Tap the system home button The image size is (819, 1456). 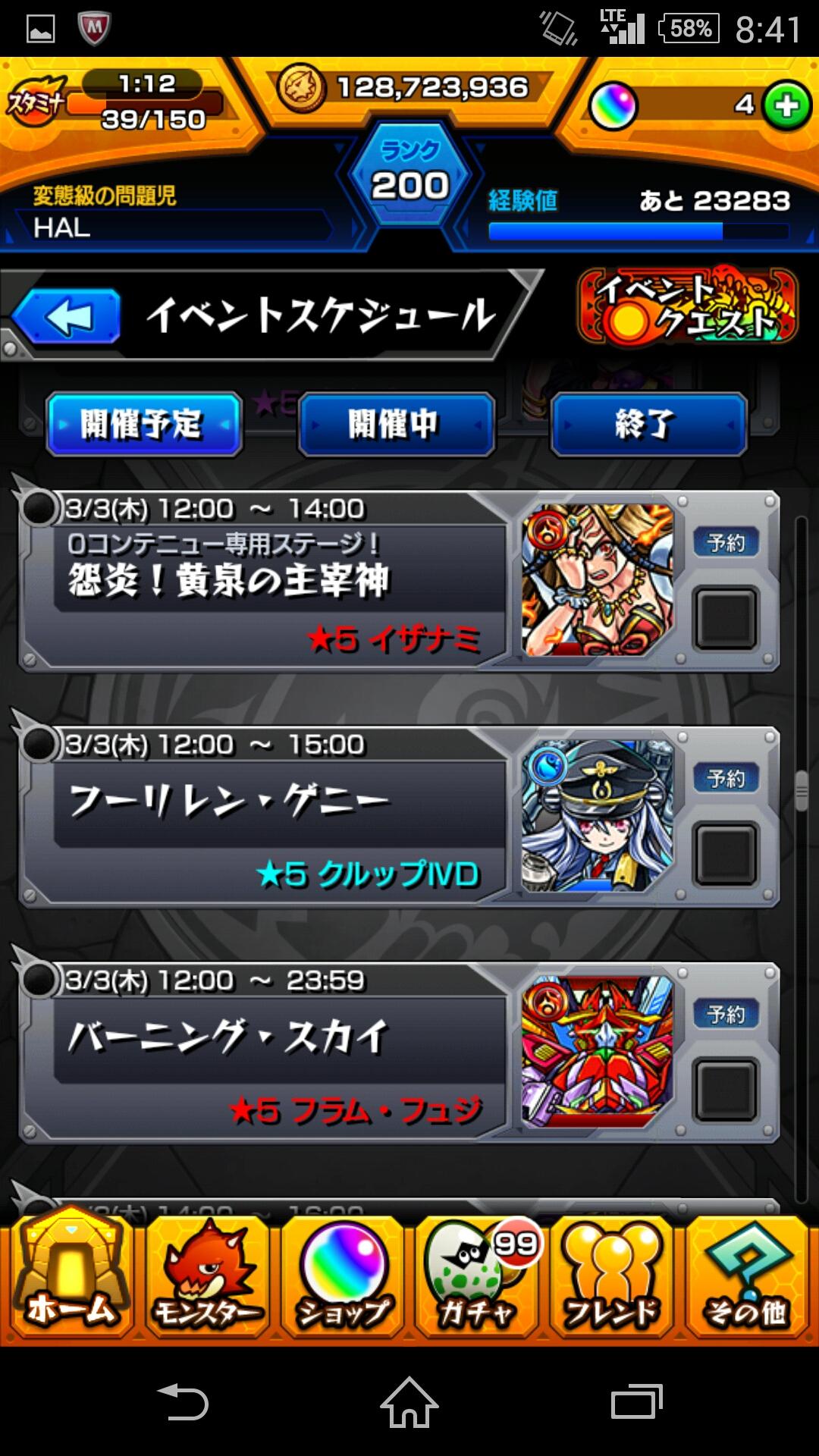(409, 1403)
